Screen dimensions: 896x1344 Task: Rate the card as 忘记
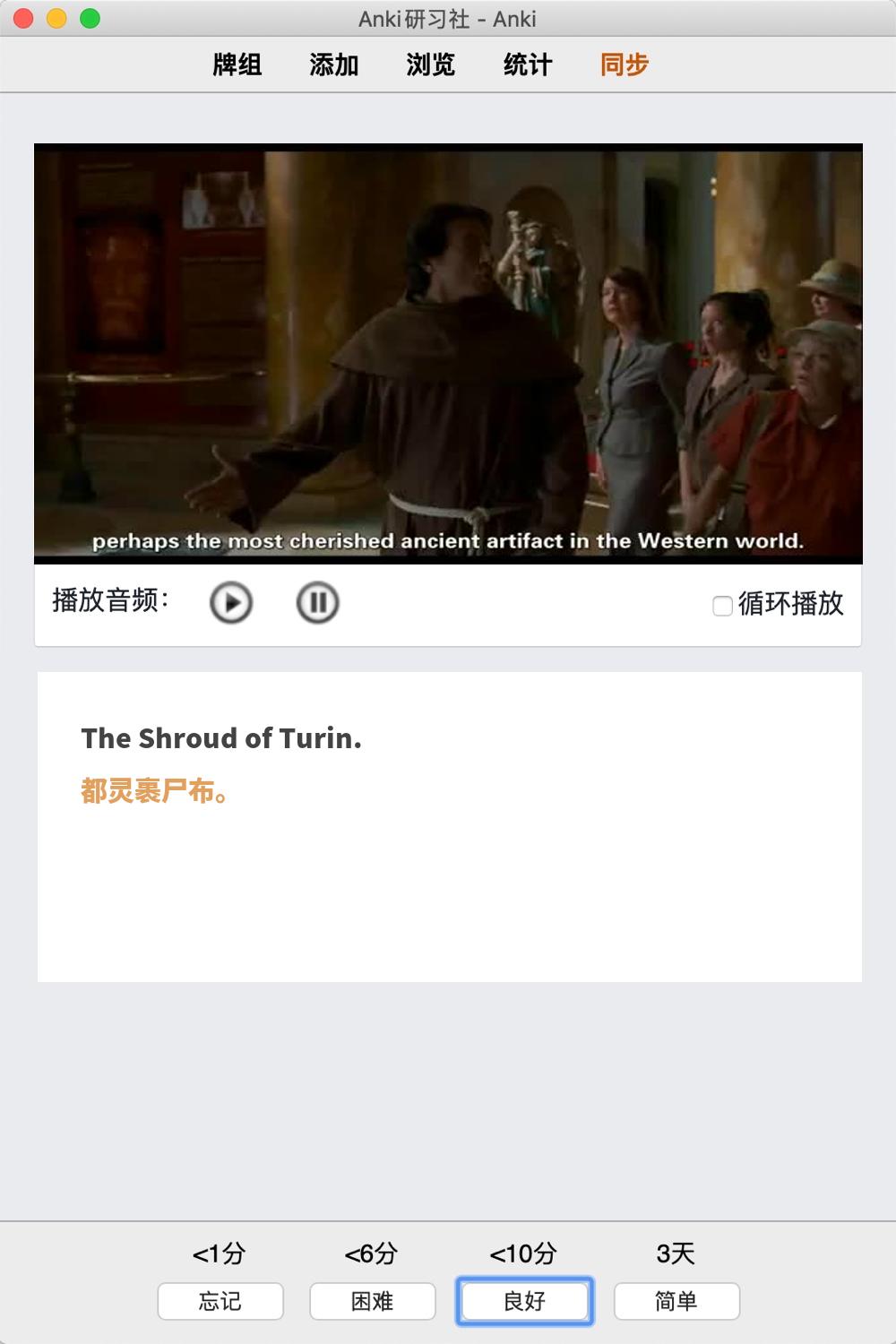(220, 1301)
